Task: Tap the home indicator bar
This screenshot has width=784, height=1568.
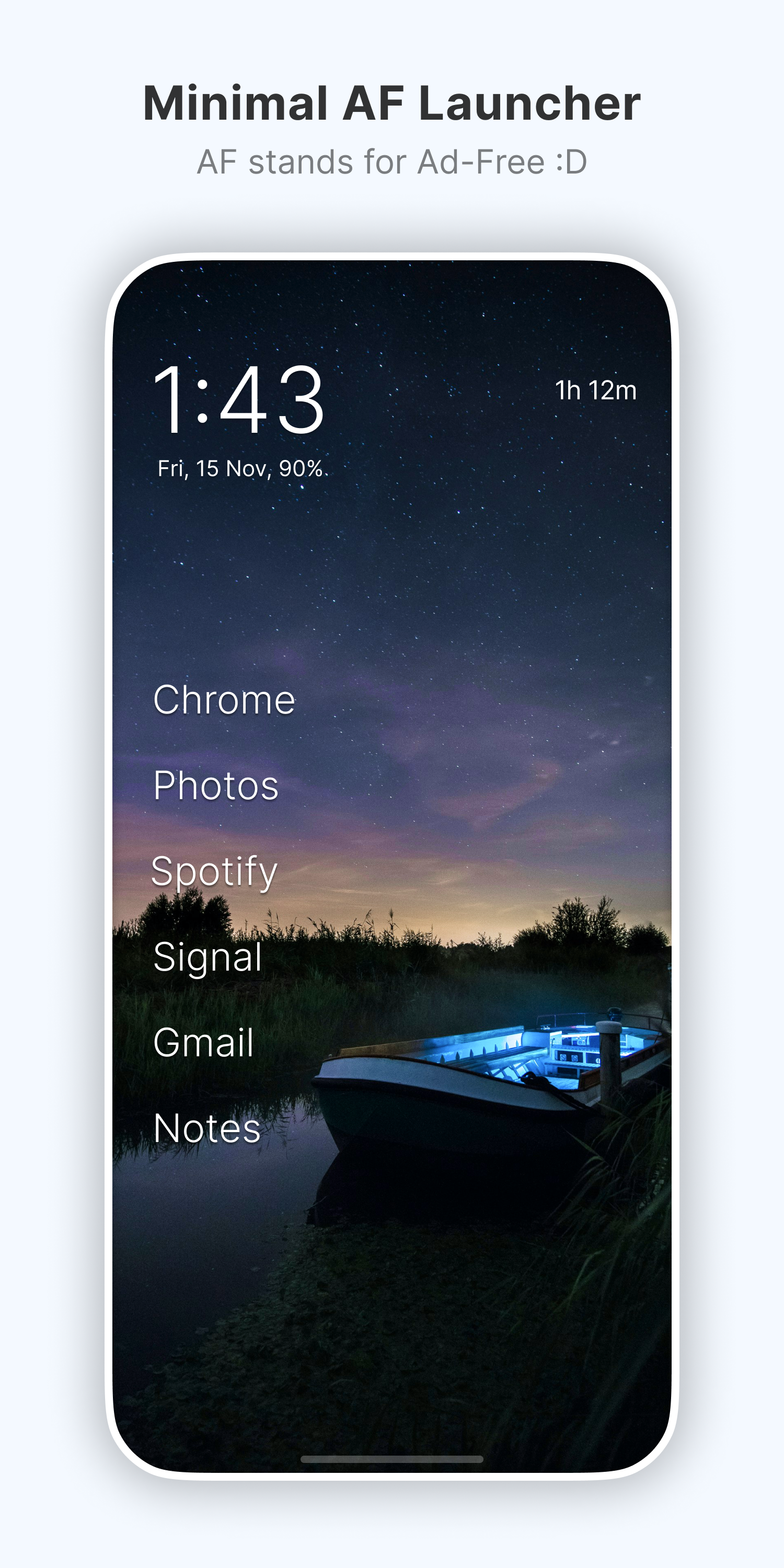Action: click(392, 1459)
